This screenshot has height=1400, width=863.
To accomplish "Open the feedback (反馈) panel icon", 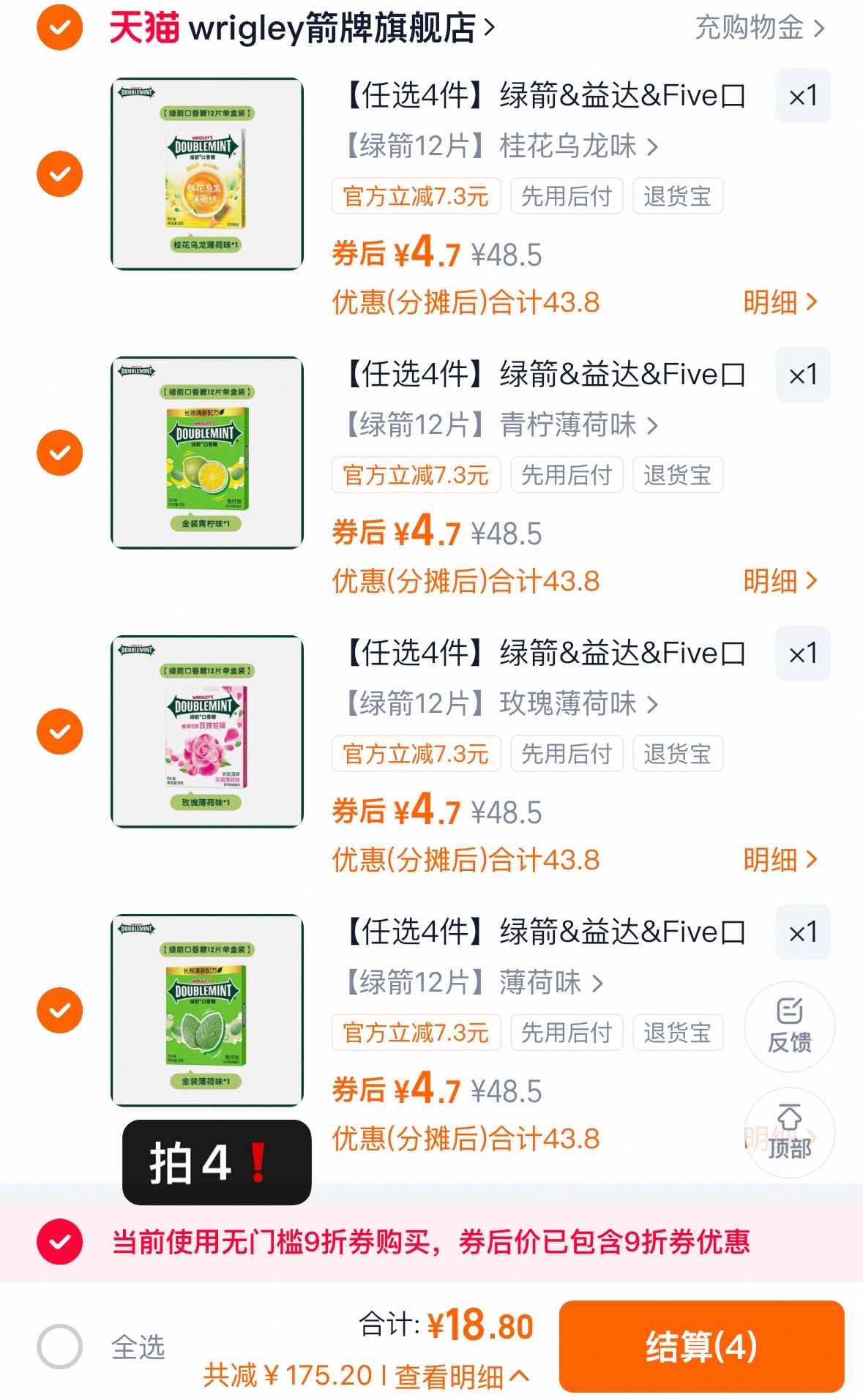I will click(x=789, y=1026).
